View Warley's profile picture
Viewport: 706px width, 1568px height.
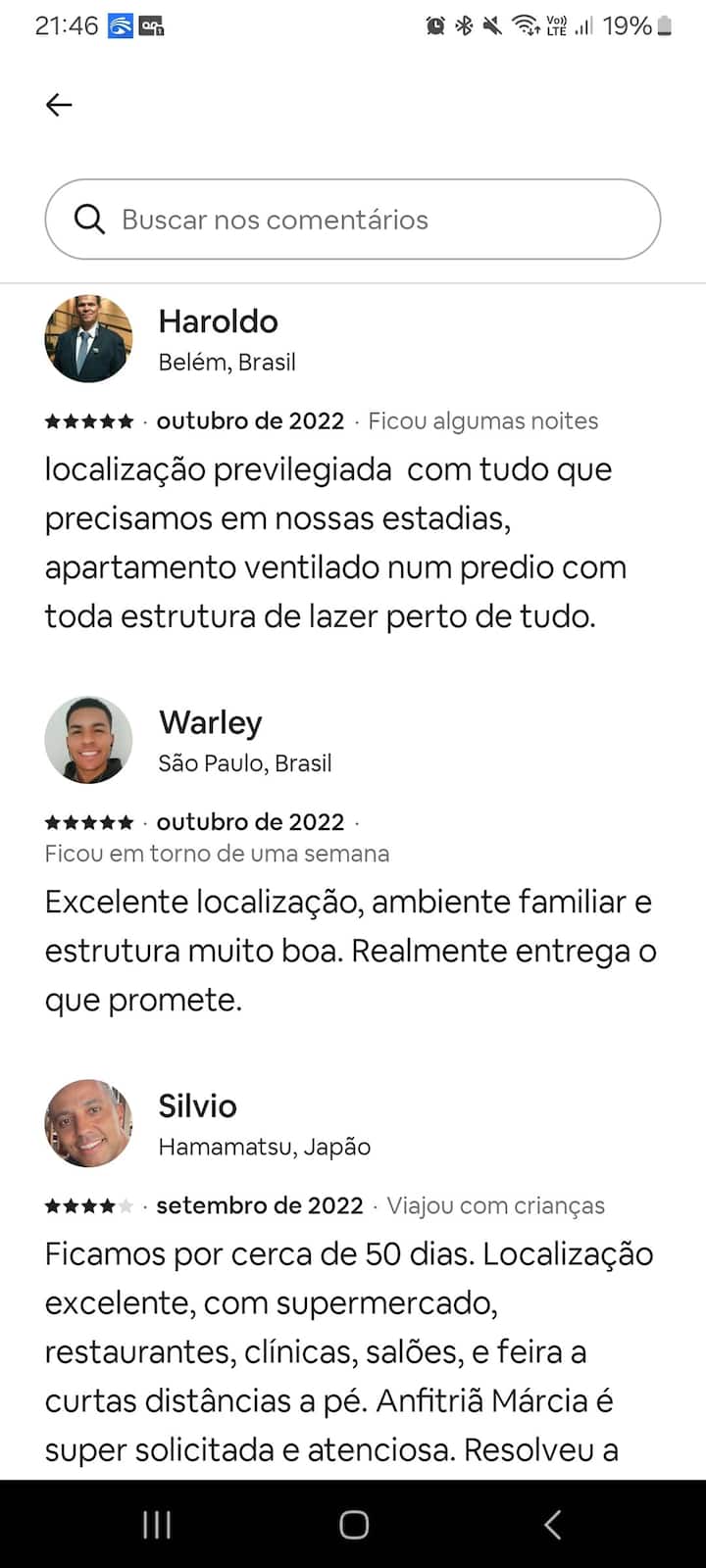88,740
